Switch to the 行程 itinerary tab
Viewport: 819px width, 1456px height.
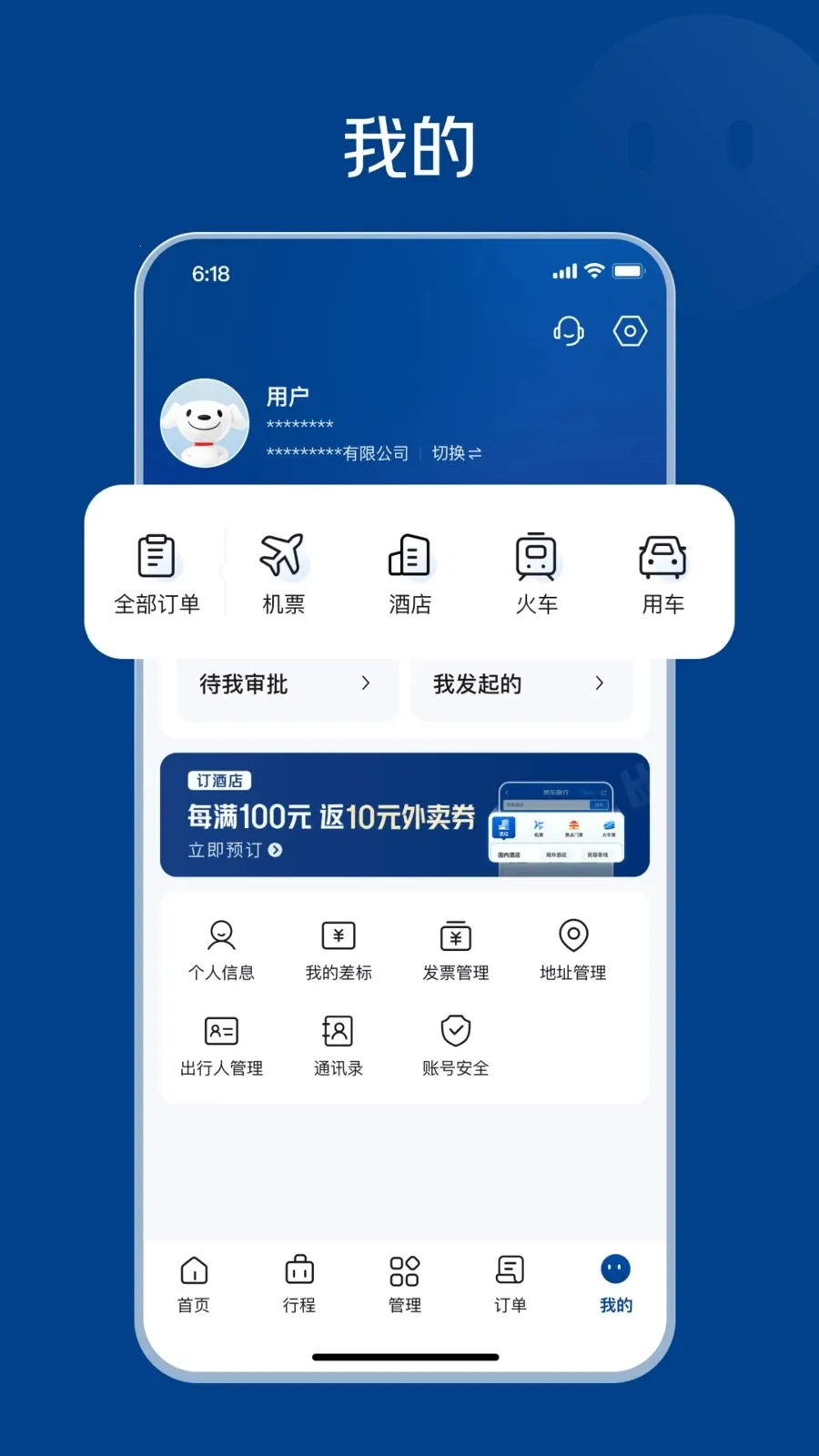(x=298, y=1283)
